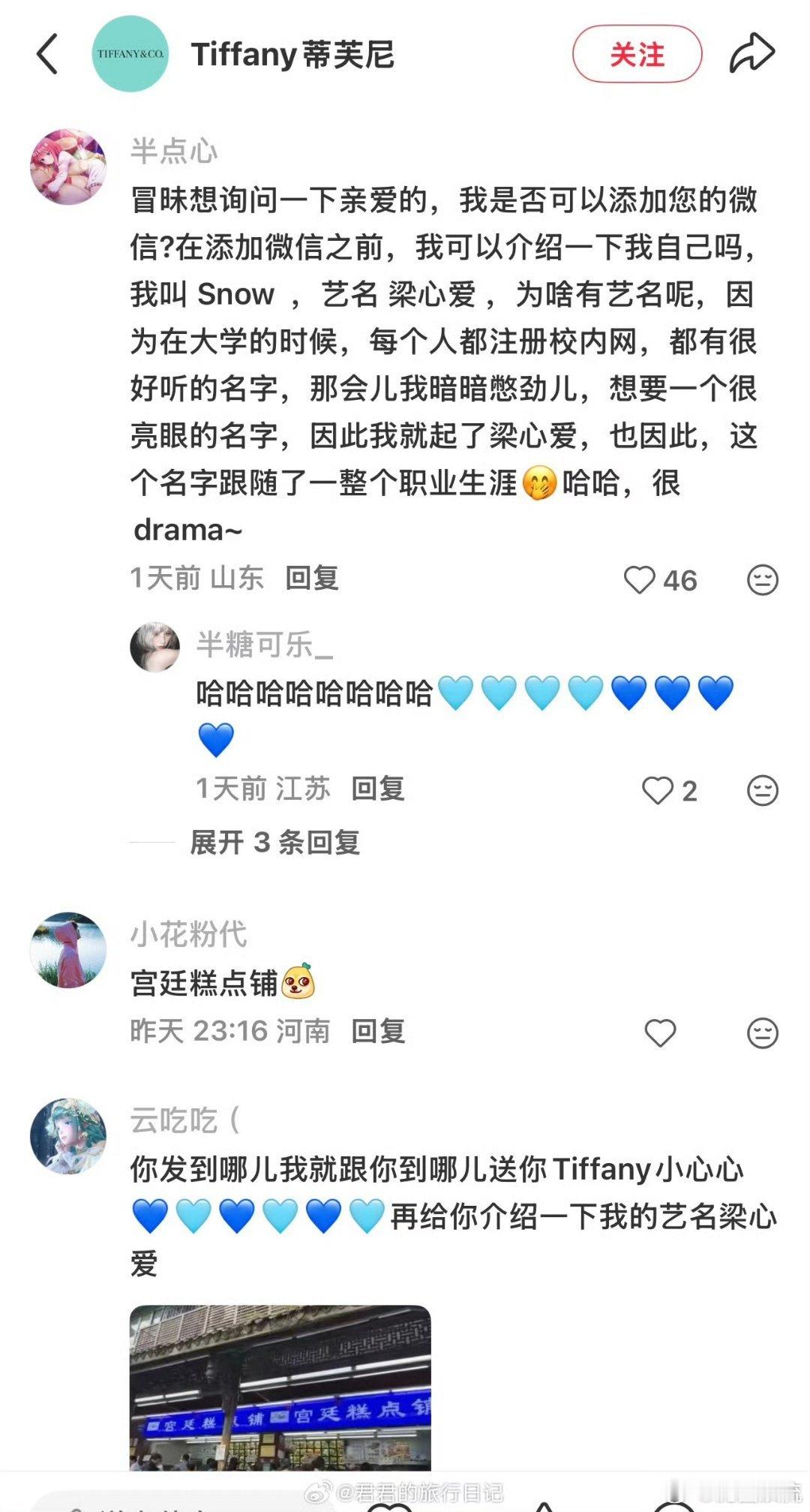
Task: Follow Tiffany with the 关注 button
Action: [637, 54]
